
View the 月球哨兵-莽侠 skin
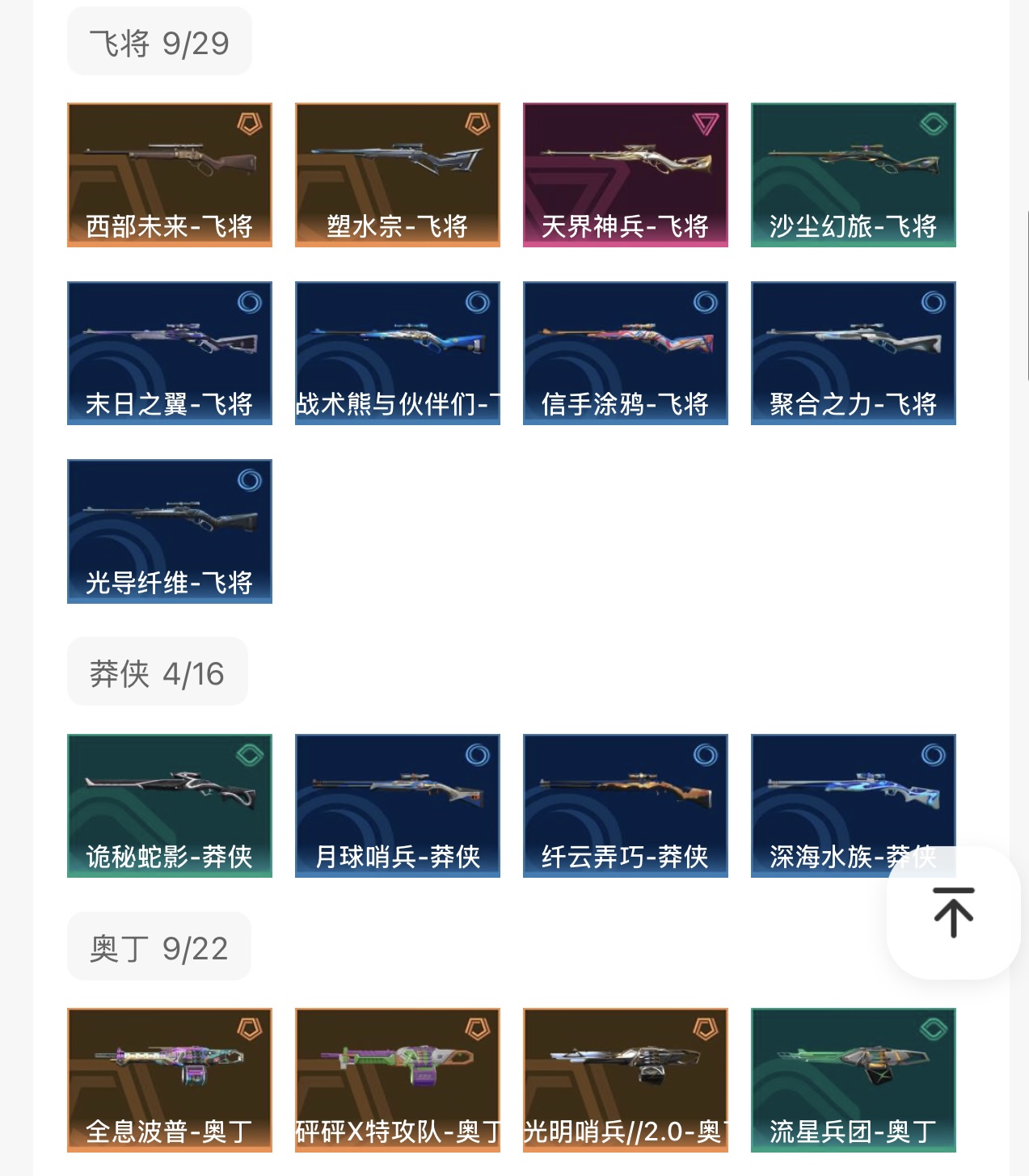(398, 806)
